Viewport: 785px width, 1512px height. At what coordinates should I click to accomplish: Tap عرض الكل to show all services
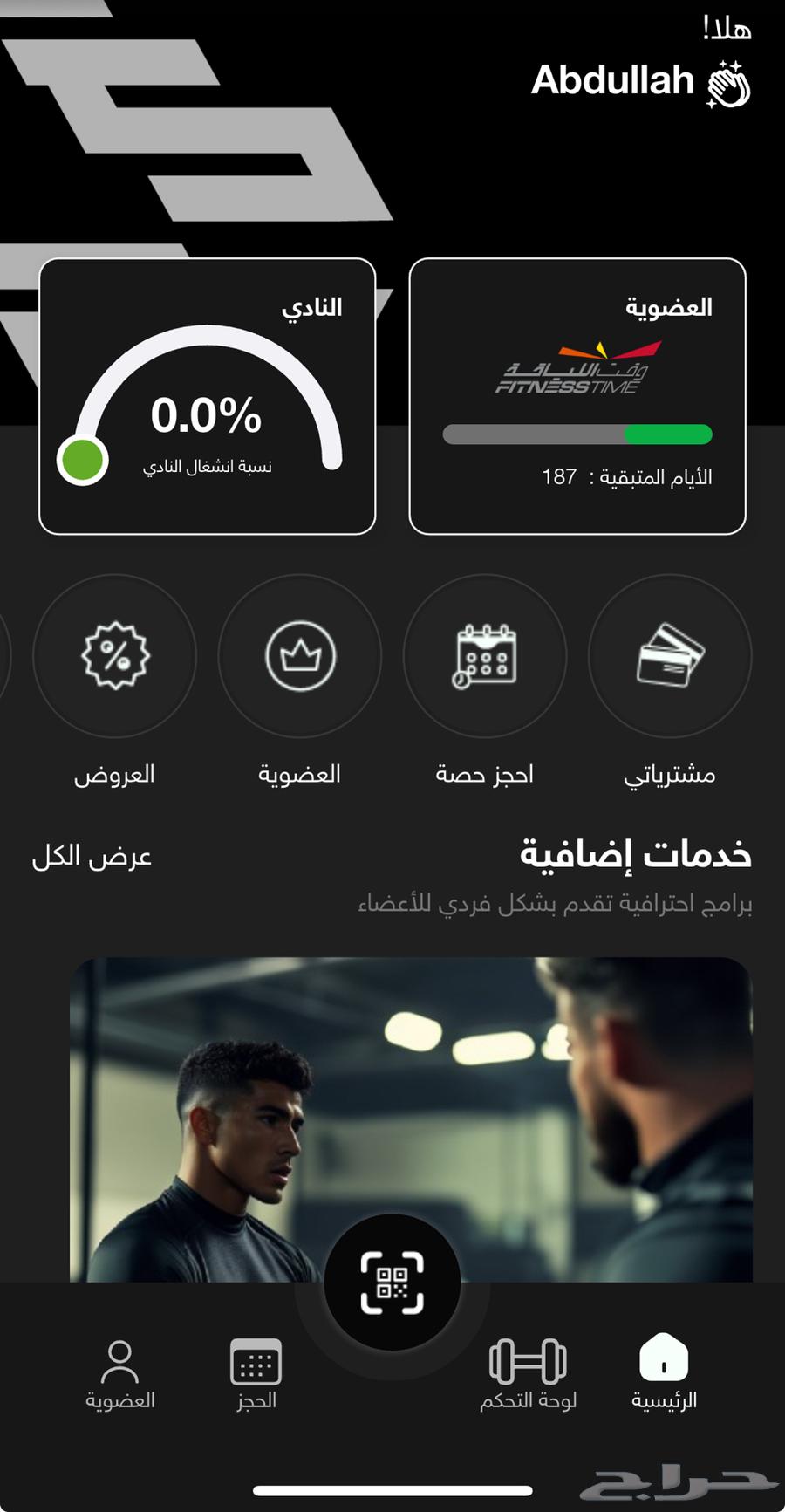click(x=92, y=857)
